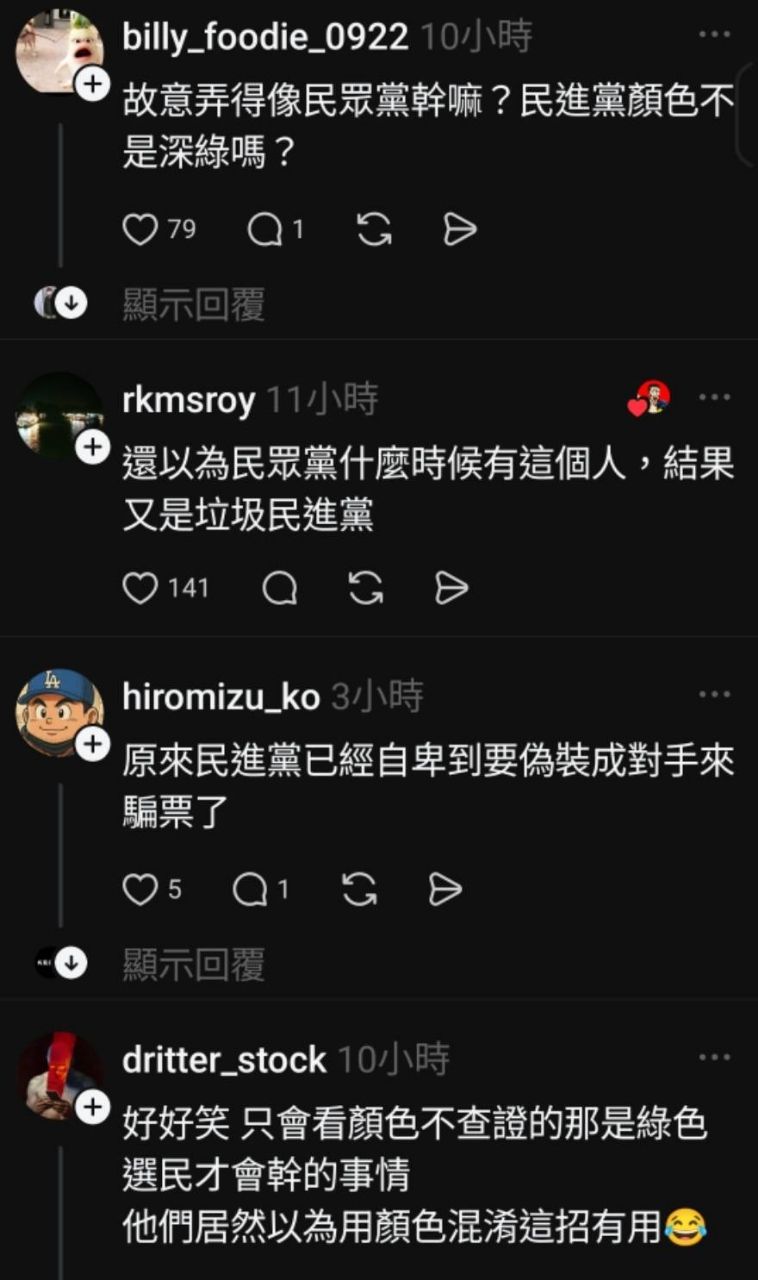758x1280 pixels.
Task: Reply to rkmsroy's comment
Action: [x=279, y=589]
